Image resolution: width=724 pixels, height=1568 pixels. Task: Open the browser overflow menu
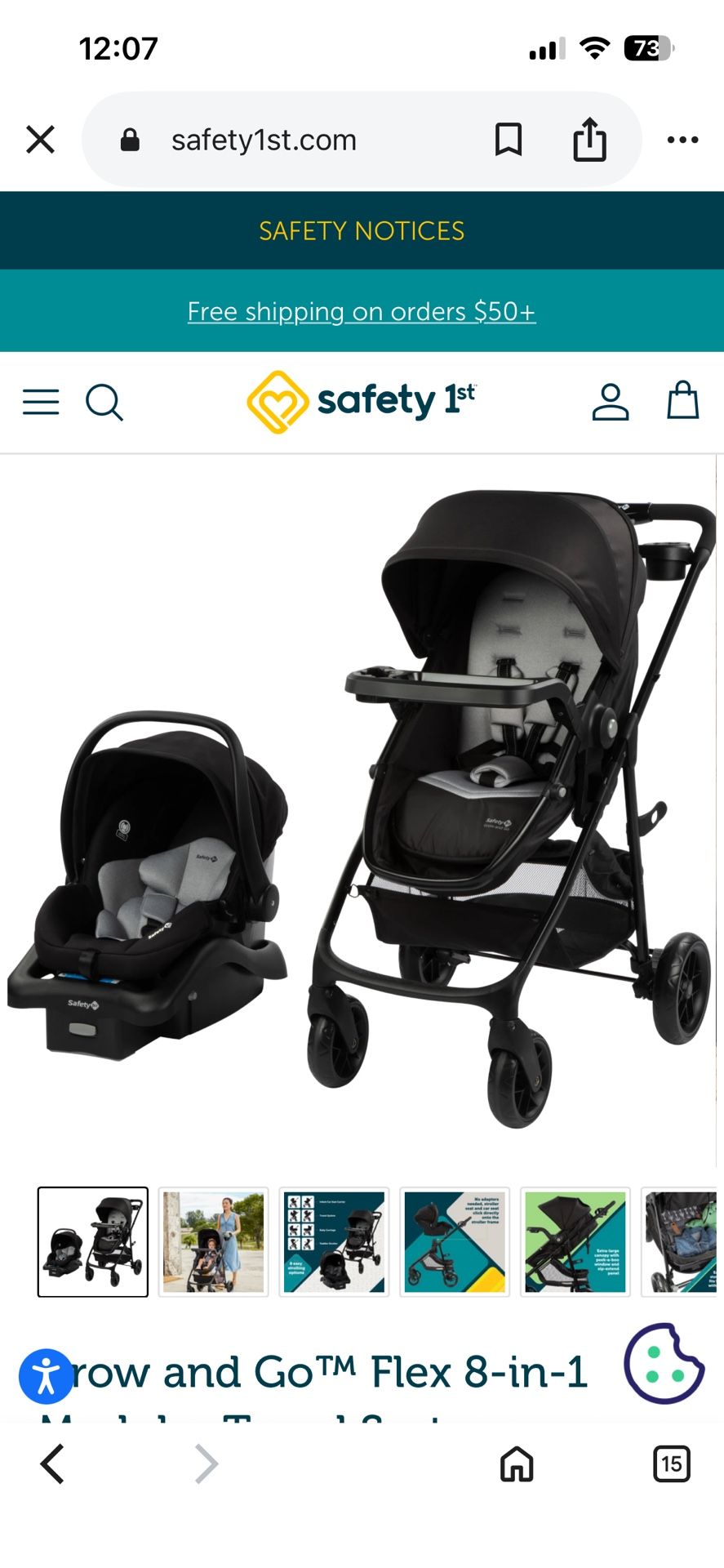point(682,140)
